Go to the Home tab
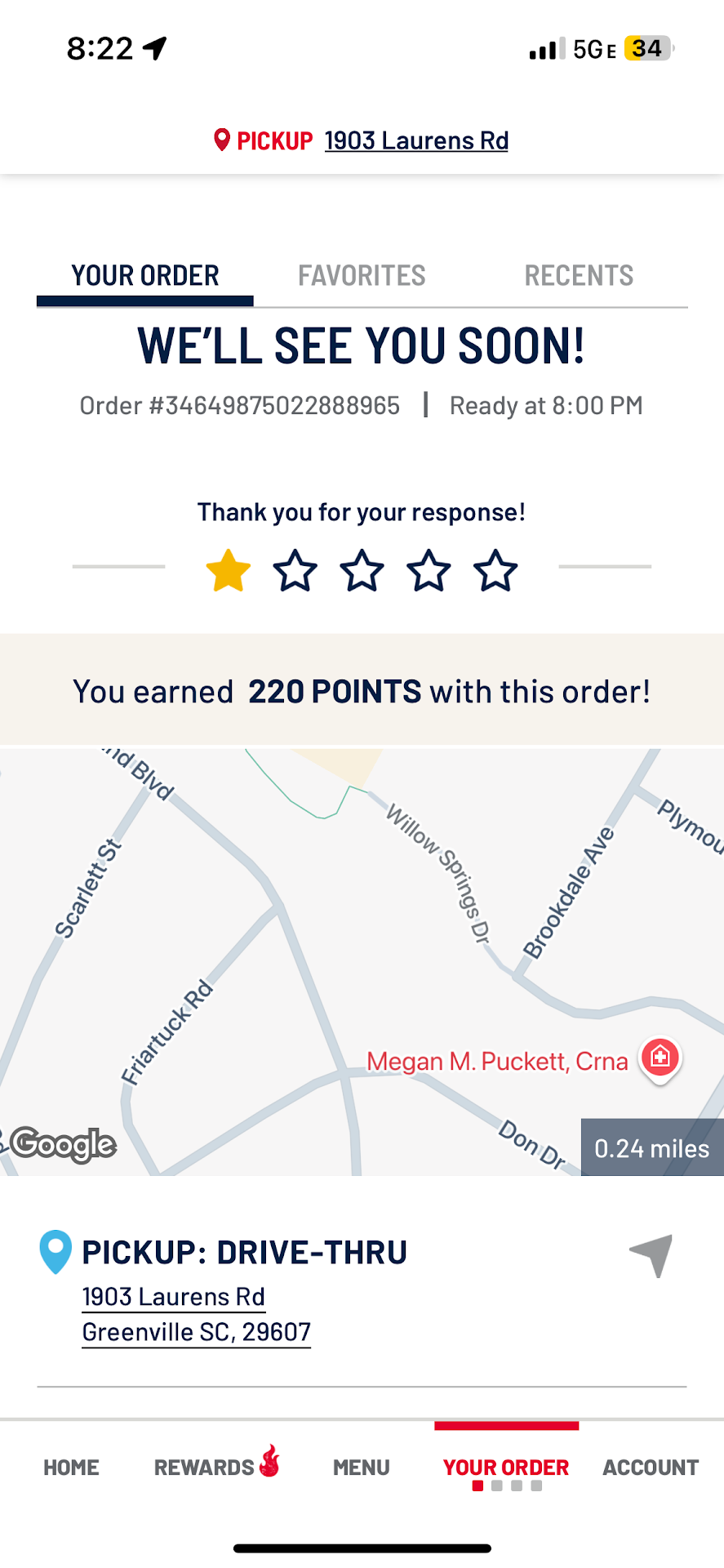Screen dimensions: 724x1568 pos(71,1468)
